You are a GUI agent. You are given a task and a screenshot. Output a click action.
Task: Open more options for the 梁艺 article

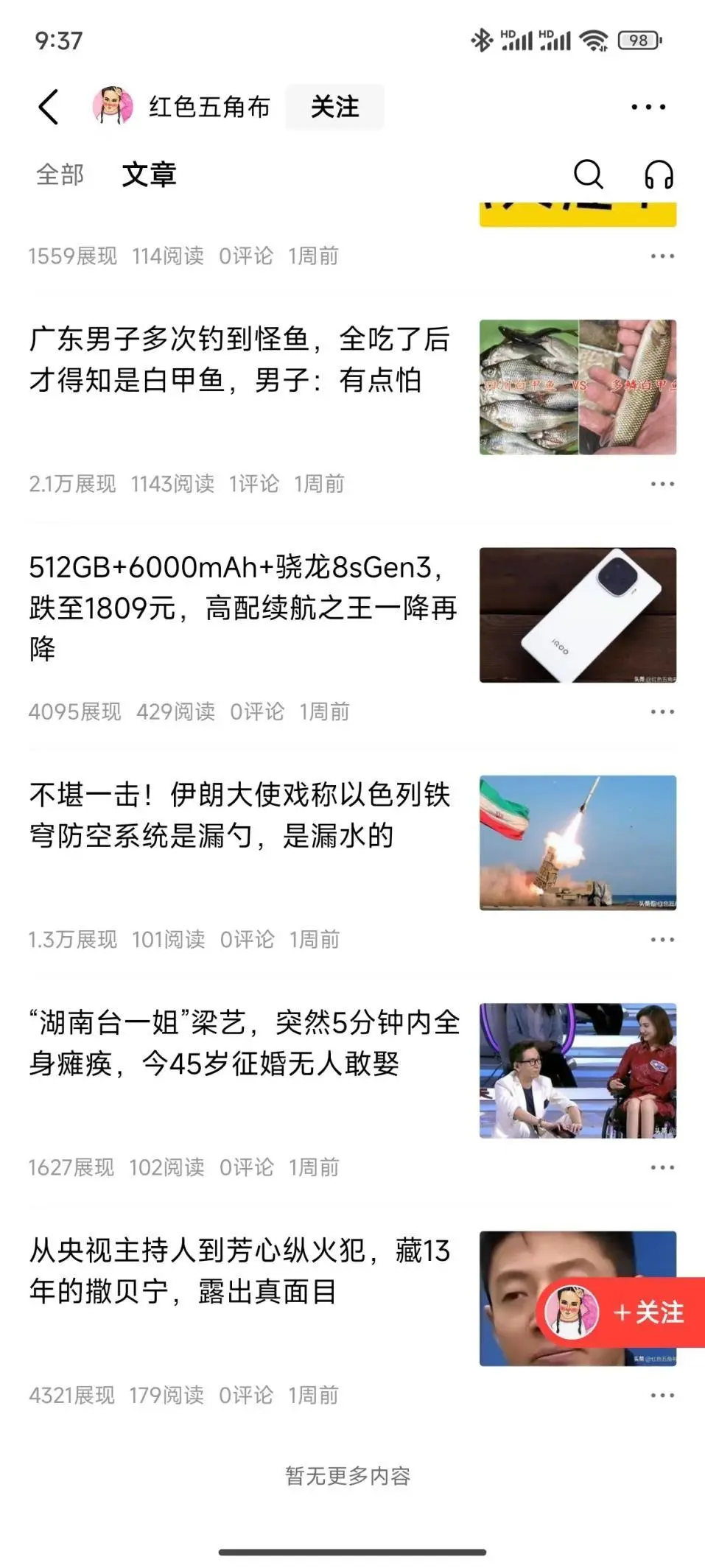click(662, 1167)
